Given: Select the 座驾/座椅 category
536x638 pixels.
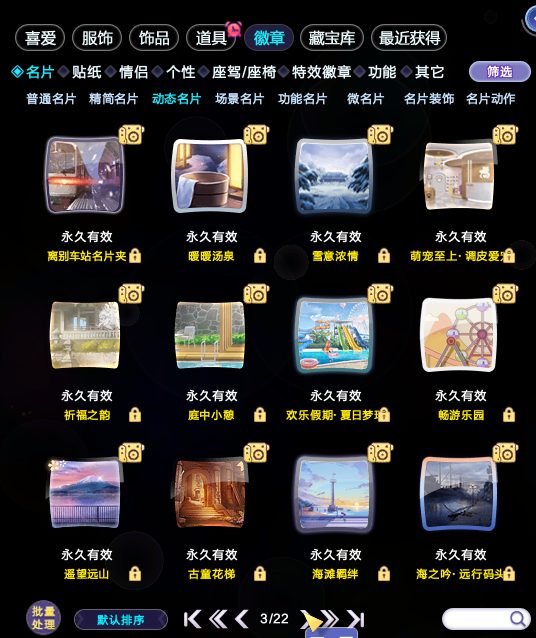Looking at the screenshot, I should (x=244, y=72).
